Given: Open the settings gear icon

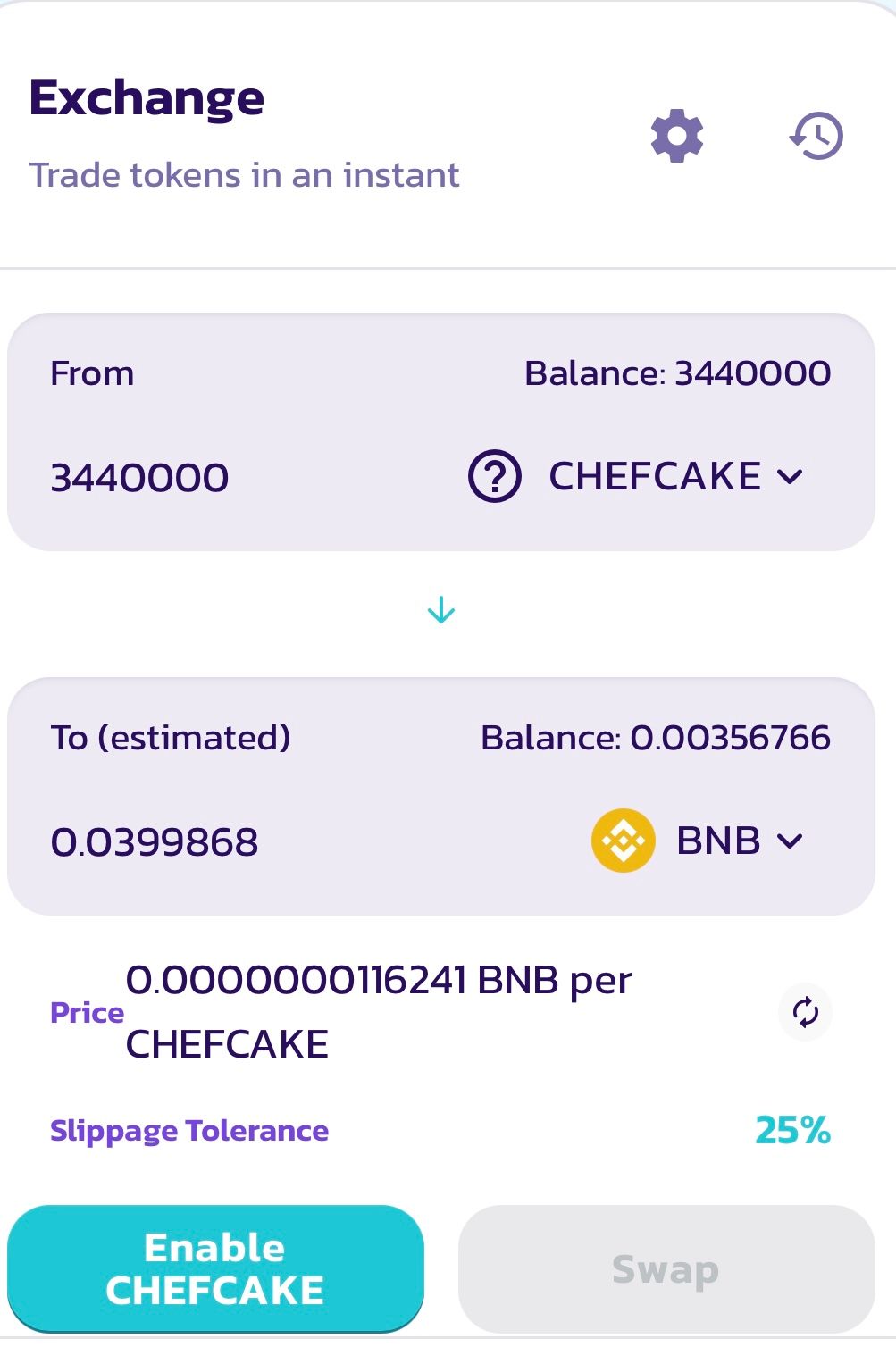Looking at the screenshot, I should click(x=676, y=136).
